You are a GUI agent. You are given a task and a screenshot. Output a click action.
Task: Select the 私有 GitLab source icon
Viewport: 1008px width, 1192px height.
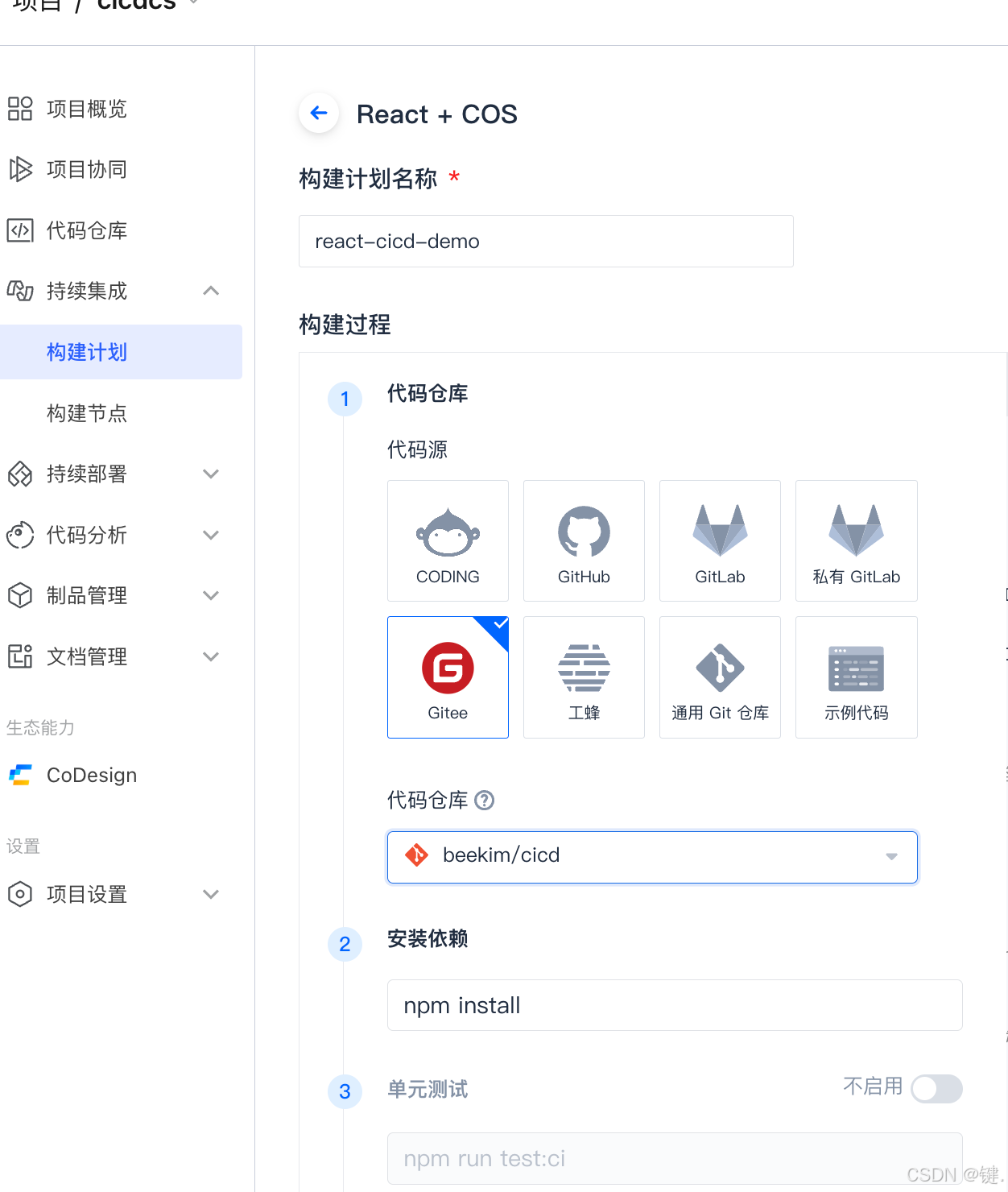[856, 540]
